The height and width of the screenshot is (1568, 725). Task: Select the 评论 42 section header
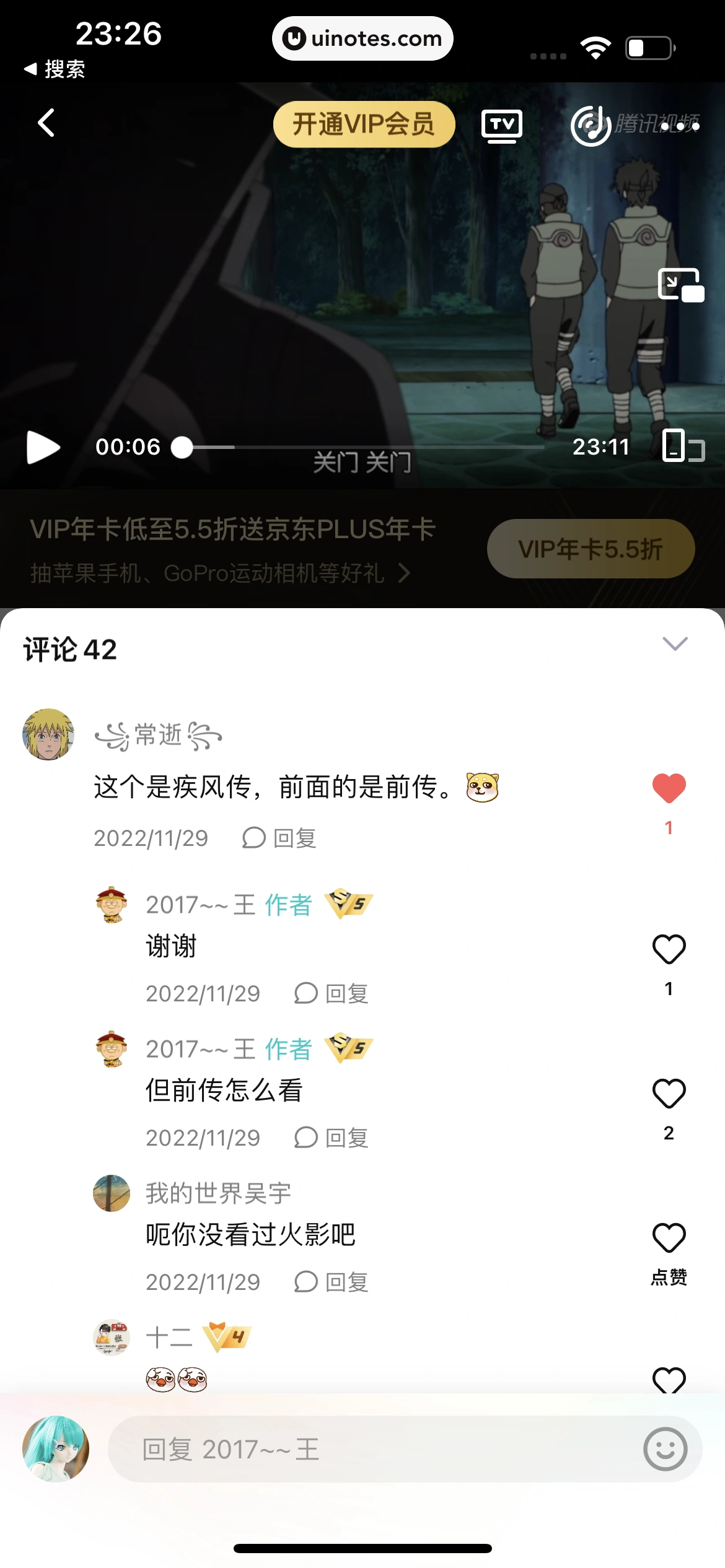click(70, 648)
